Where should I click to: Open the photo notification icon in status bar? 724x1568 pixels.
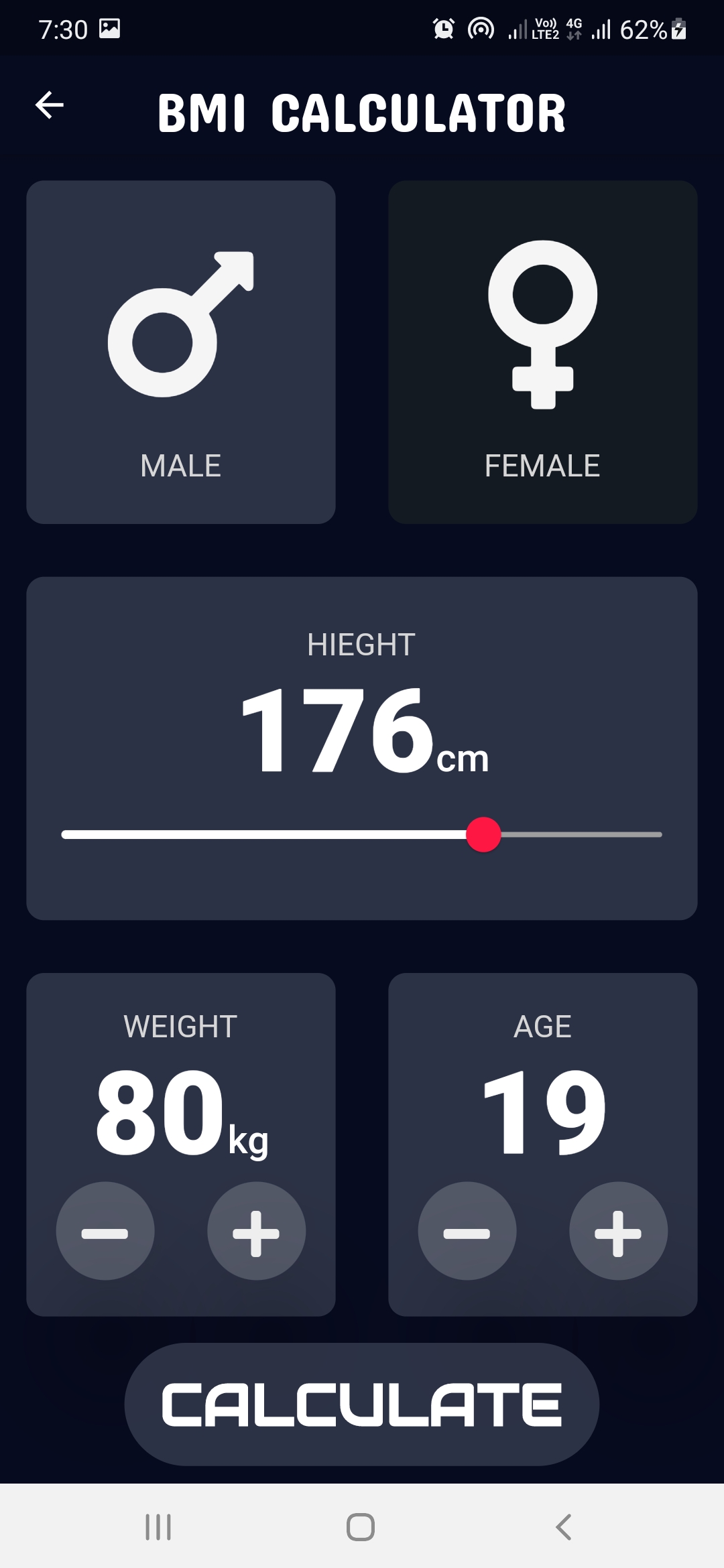[x=109, y=27]
